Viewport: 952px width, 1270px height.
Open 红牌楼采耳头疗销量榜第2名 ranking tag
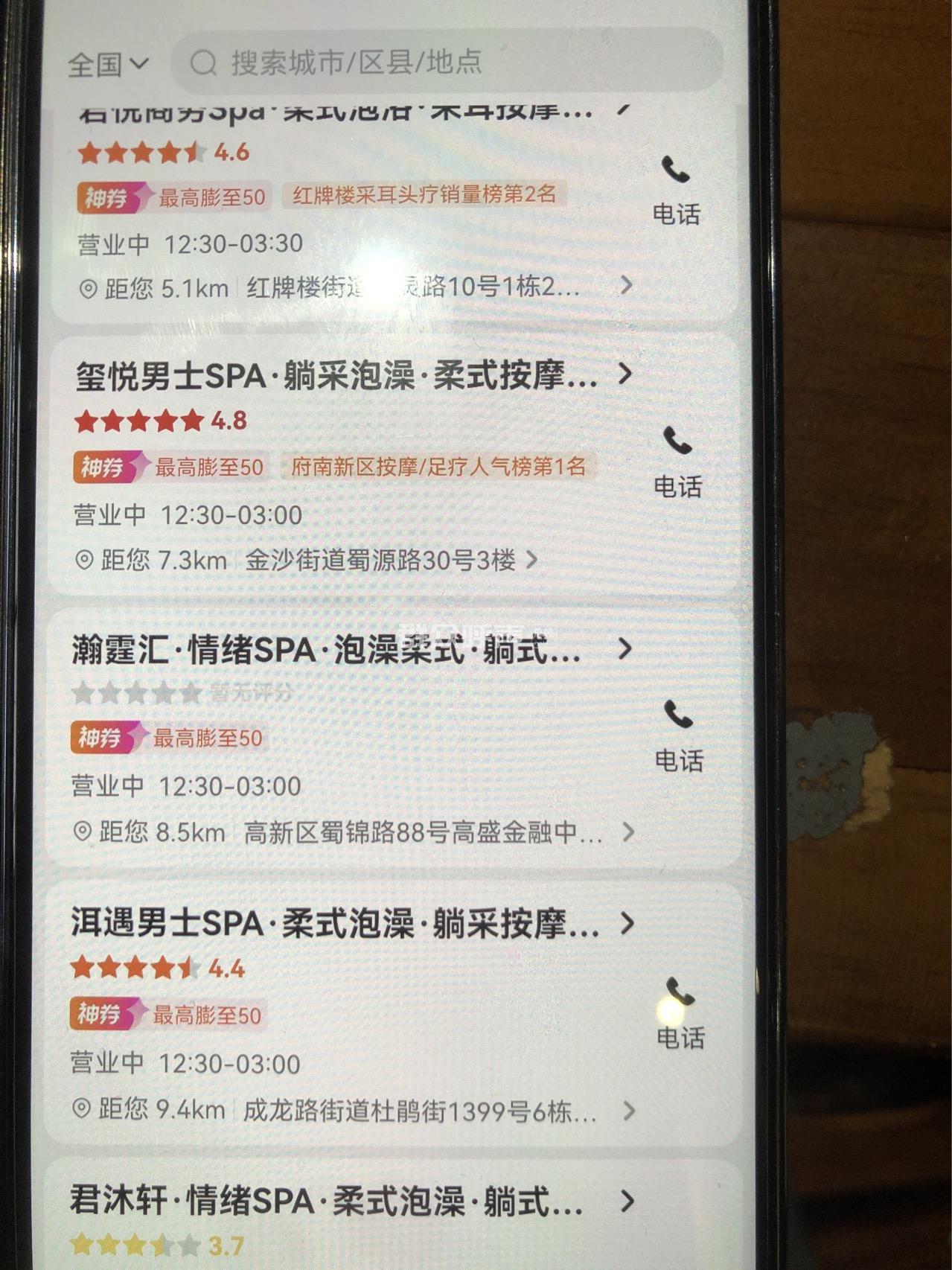point(424,195)
